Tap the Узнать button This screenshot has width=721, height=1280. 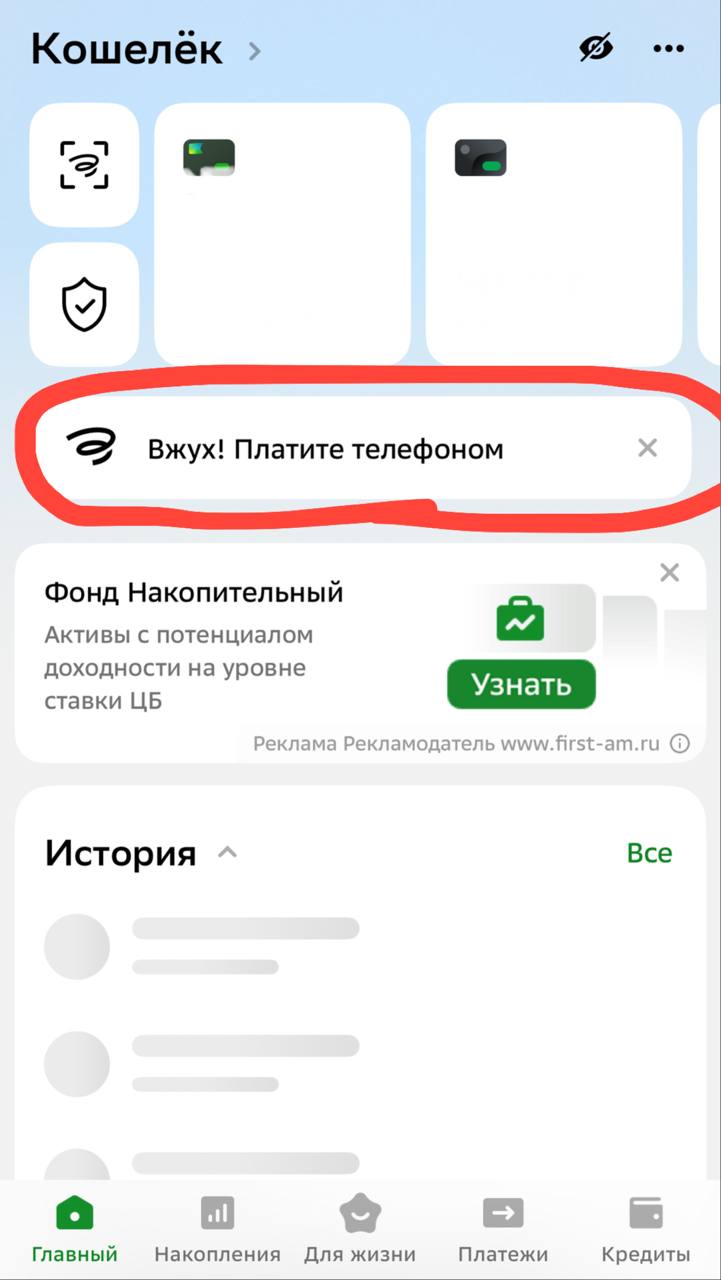(521, 685)
